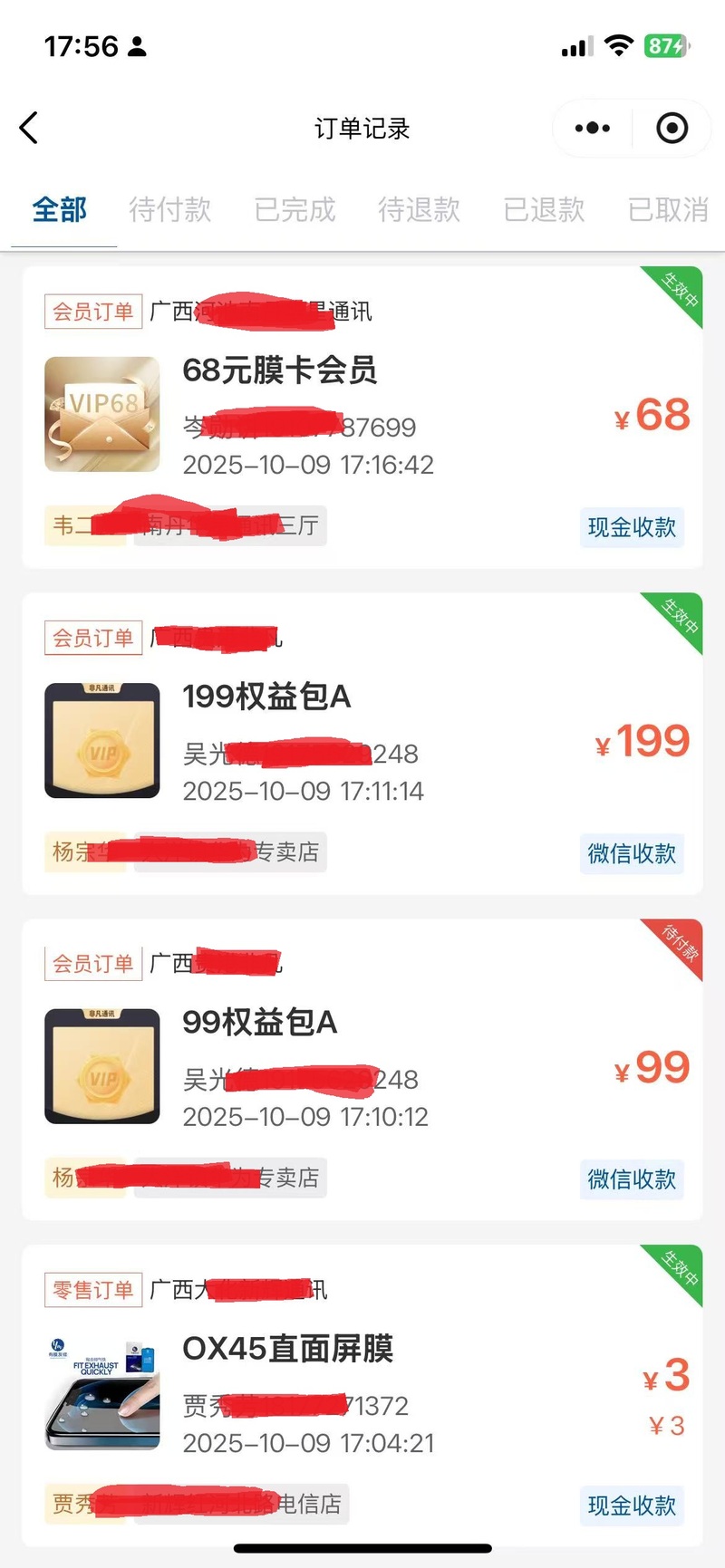View the 已退款 orders tab
Screen dimensions: 725x1568
[x=544, y=209]
